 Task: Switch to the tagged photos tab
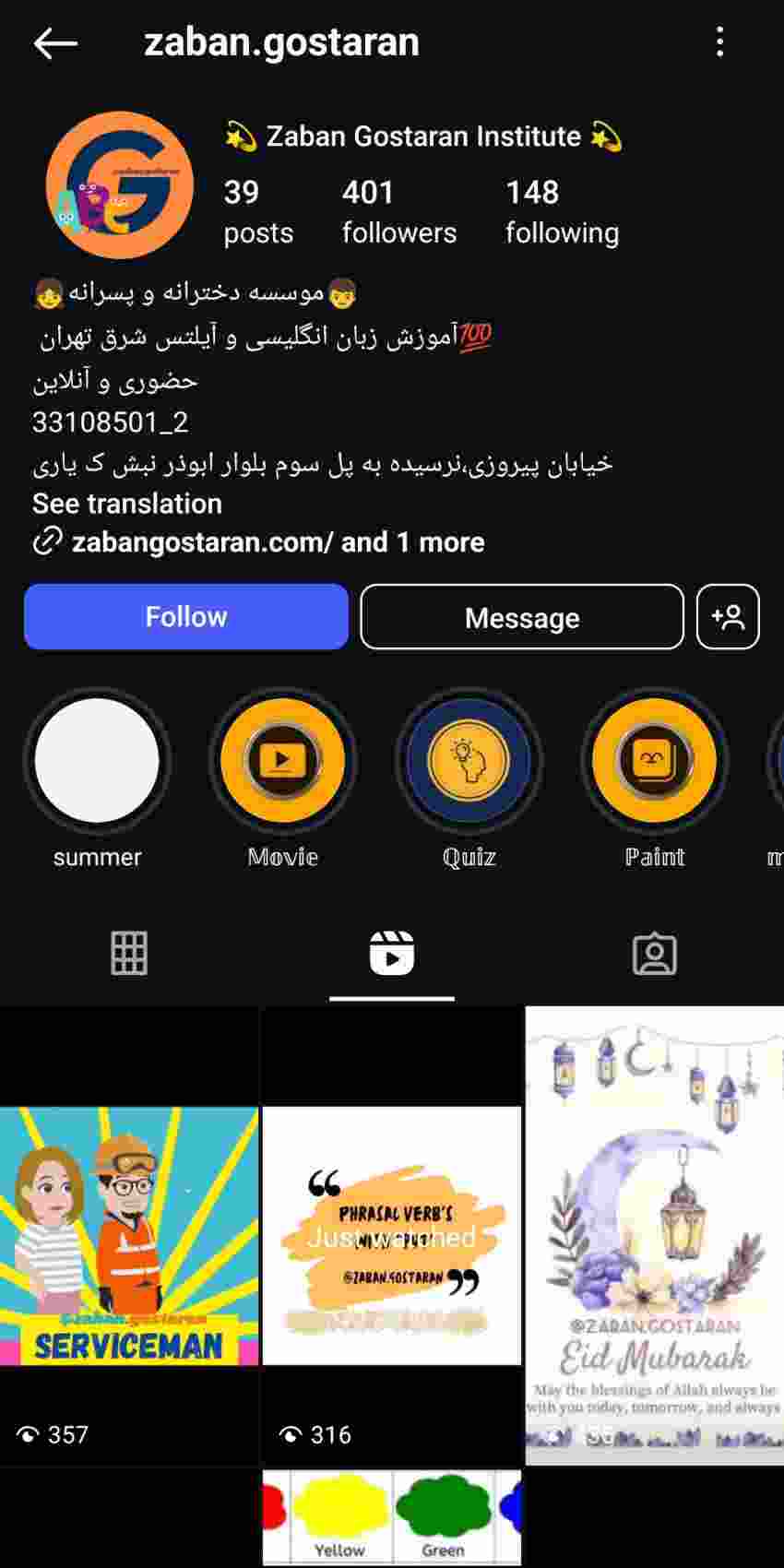[x=655, y=954]
